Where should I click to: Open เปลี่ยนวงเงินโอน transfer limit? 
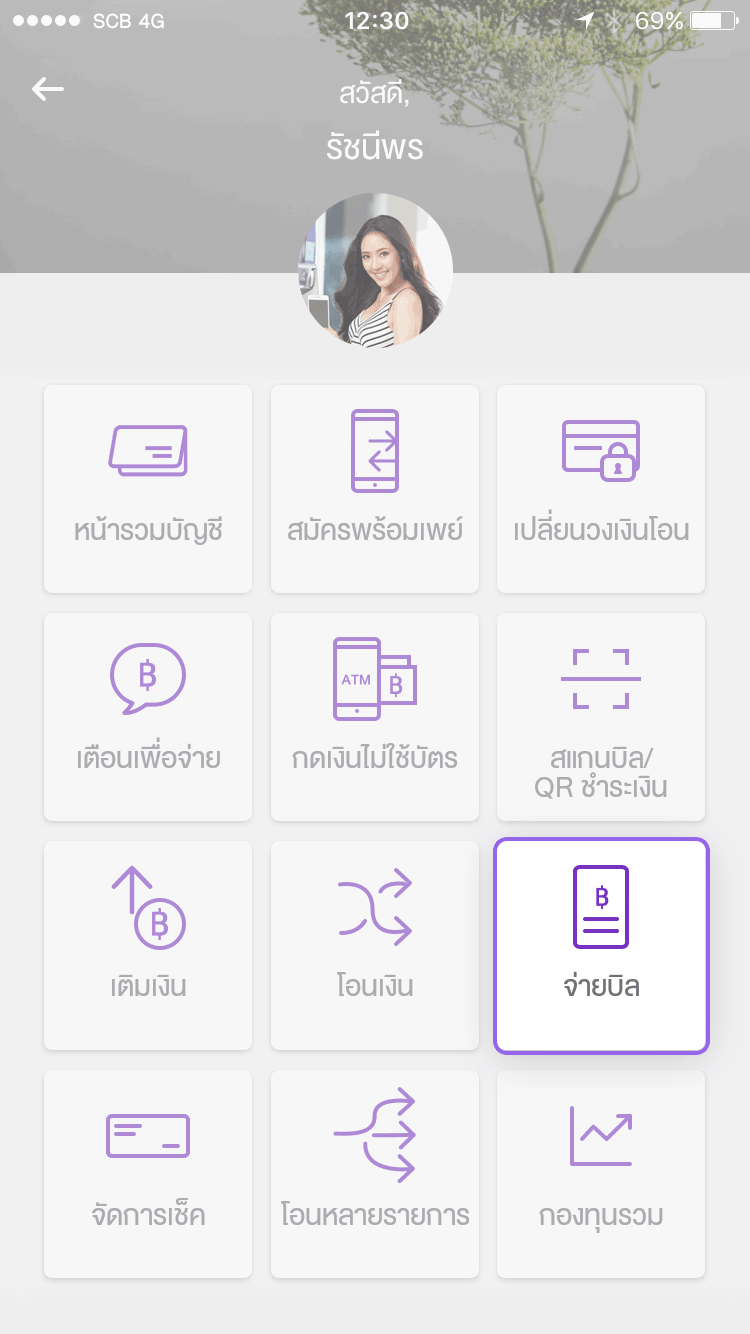click(x=601, y=489)
